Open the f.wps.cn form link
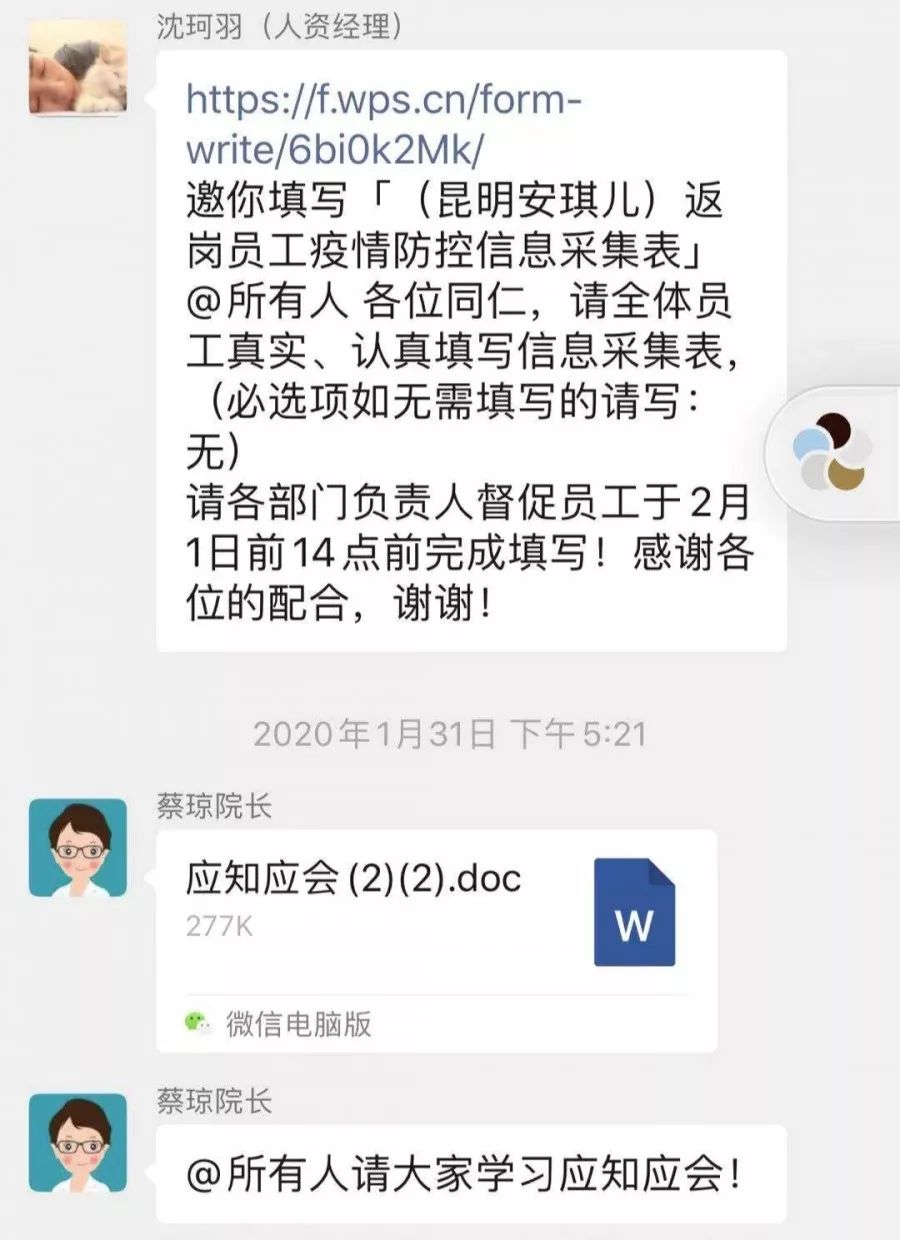Viewport: 900px width, 1240px height. [383, 124]
